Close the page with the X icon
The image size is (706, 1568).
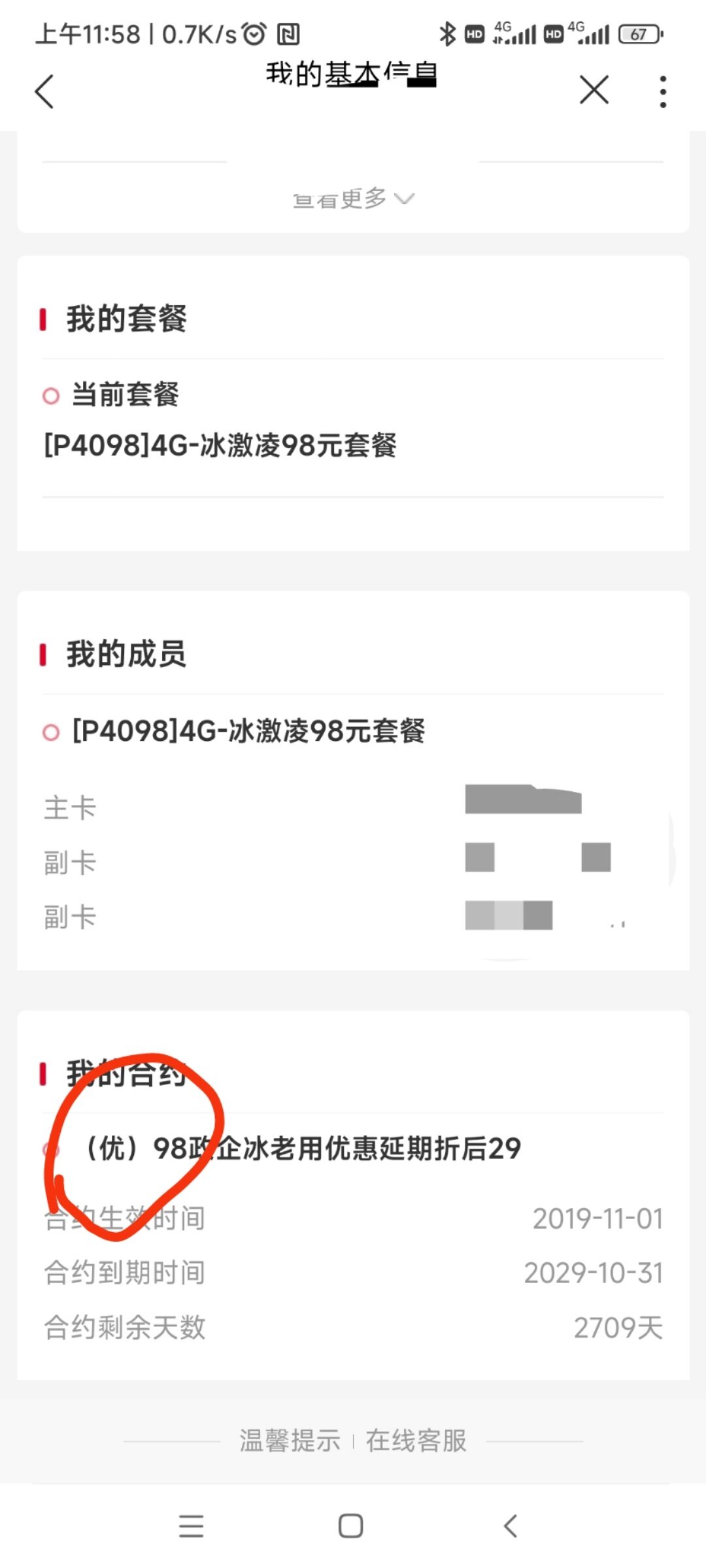(594, 90)
